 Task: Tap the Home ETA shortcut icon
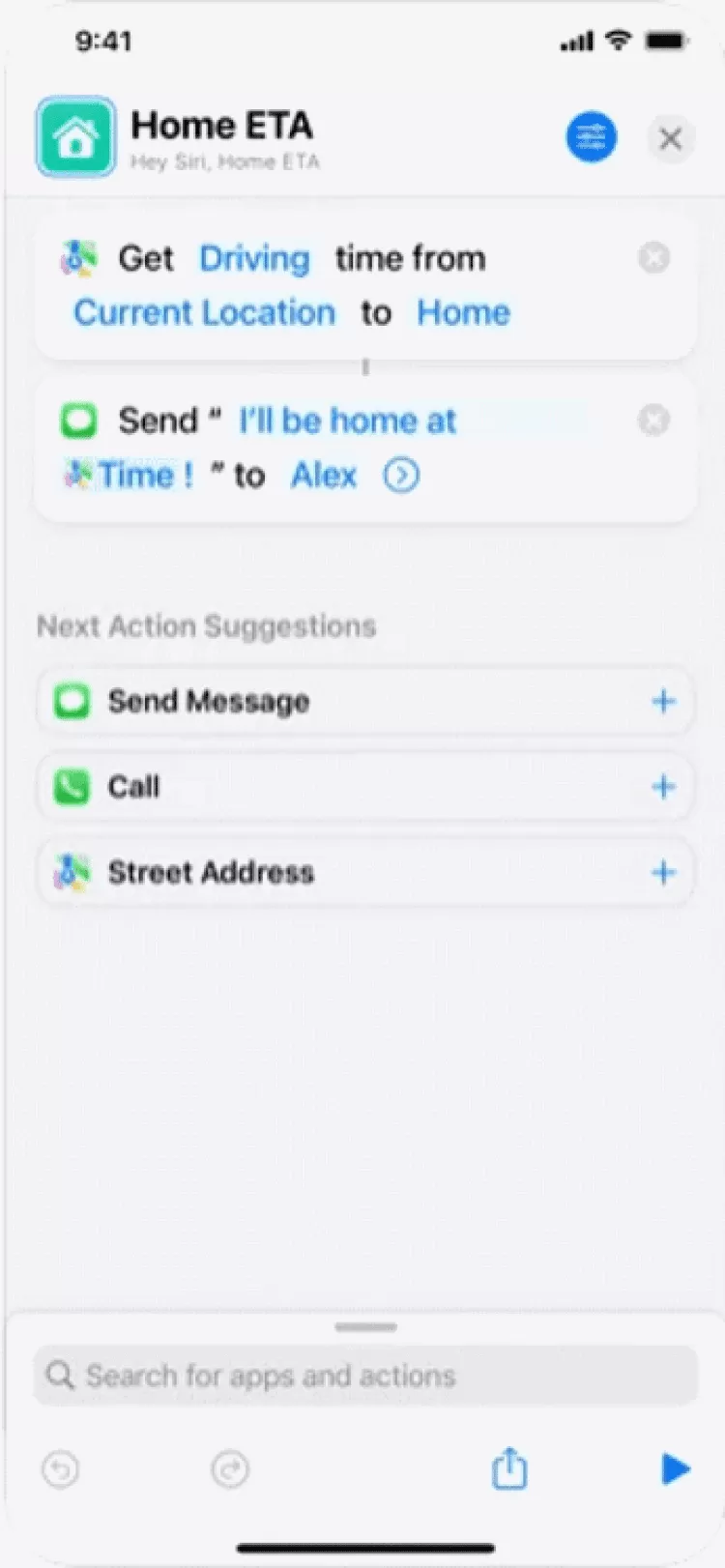point(75,138)
